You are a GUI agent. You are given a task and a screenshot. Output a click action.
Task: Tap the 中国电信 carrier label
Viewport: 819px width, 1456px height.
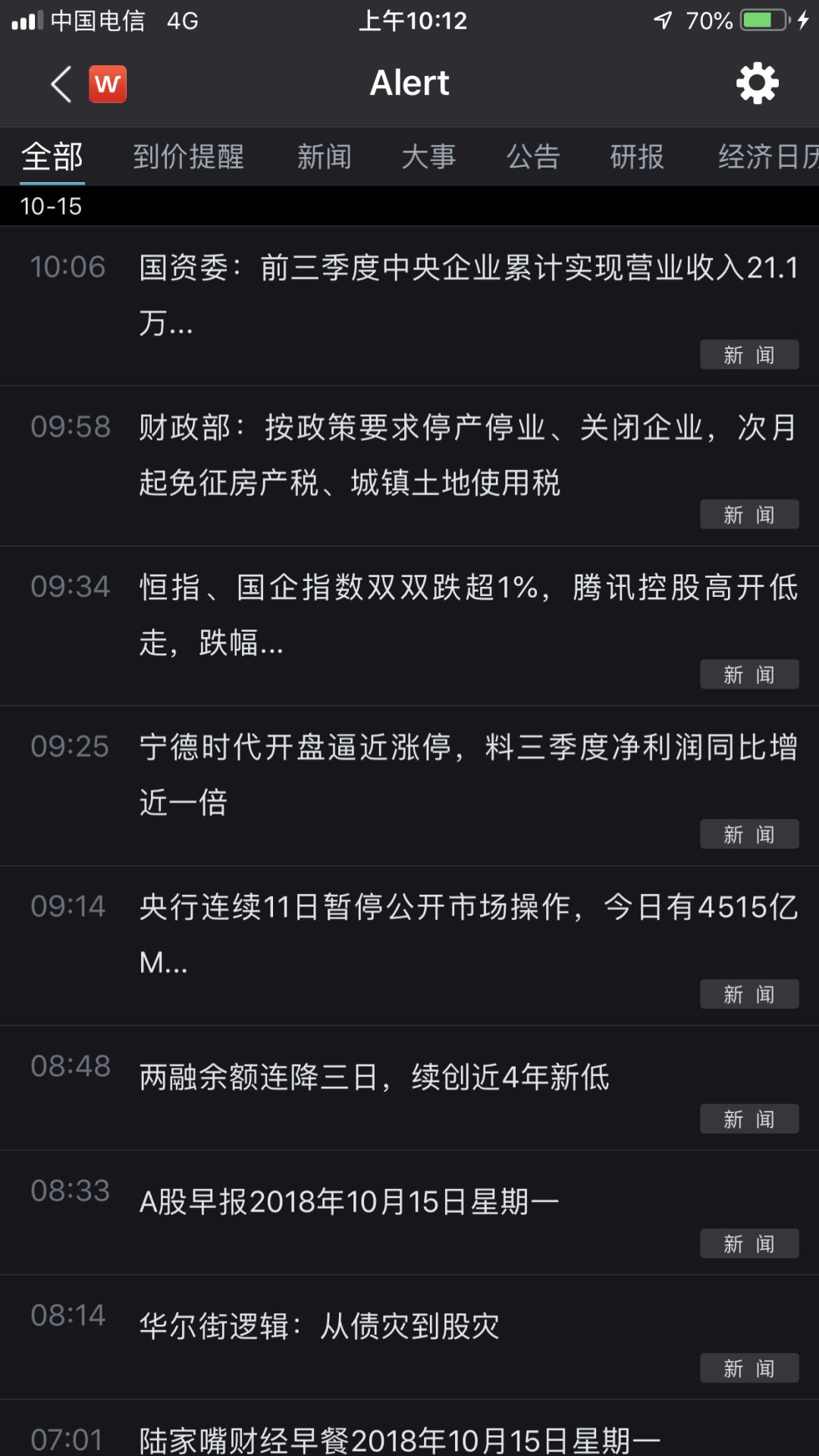pyautogui.click(x=99, y=22)
